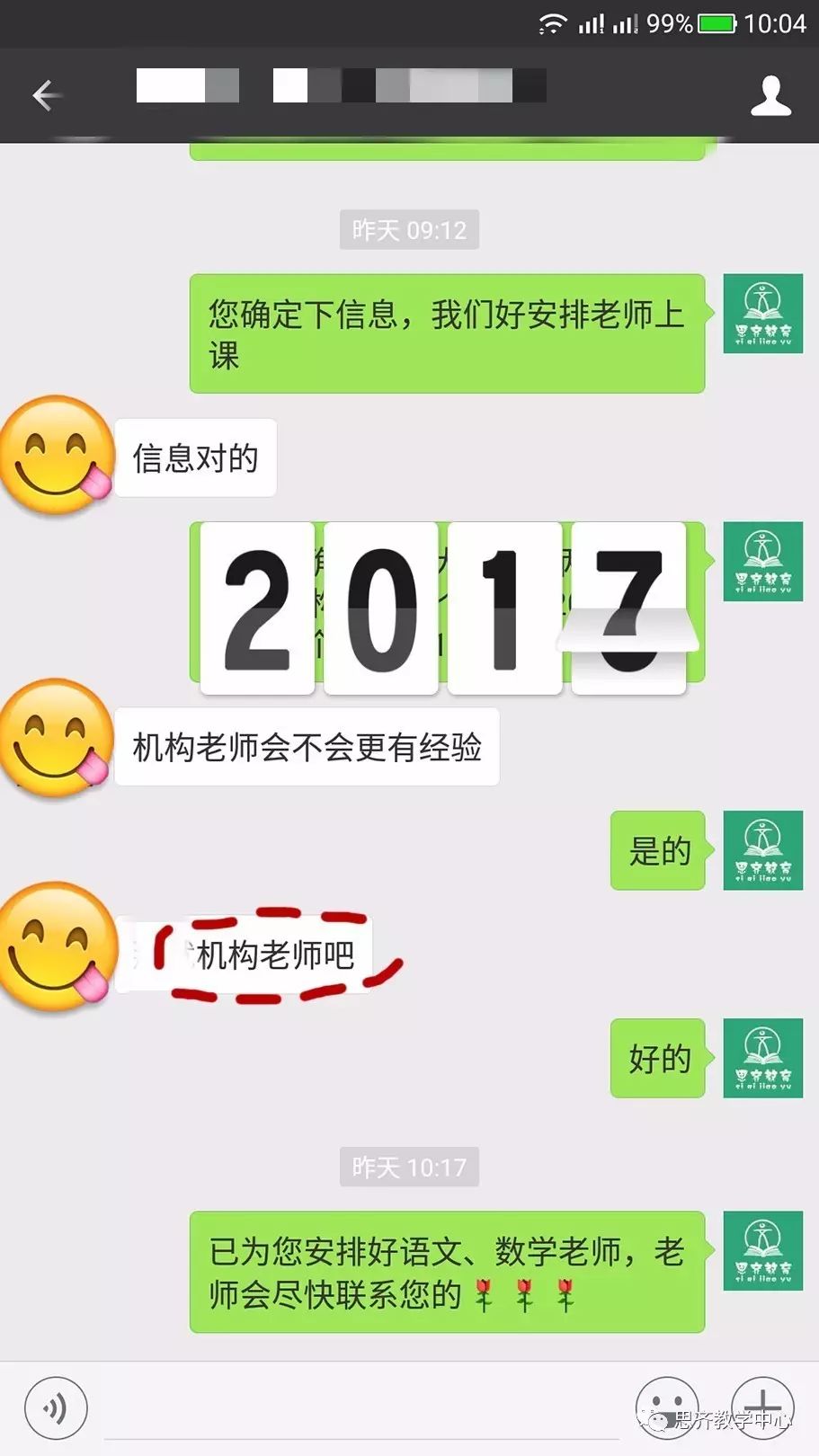Open the contact's chat info

tap(770, 95)
